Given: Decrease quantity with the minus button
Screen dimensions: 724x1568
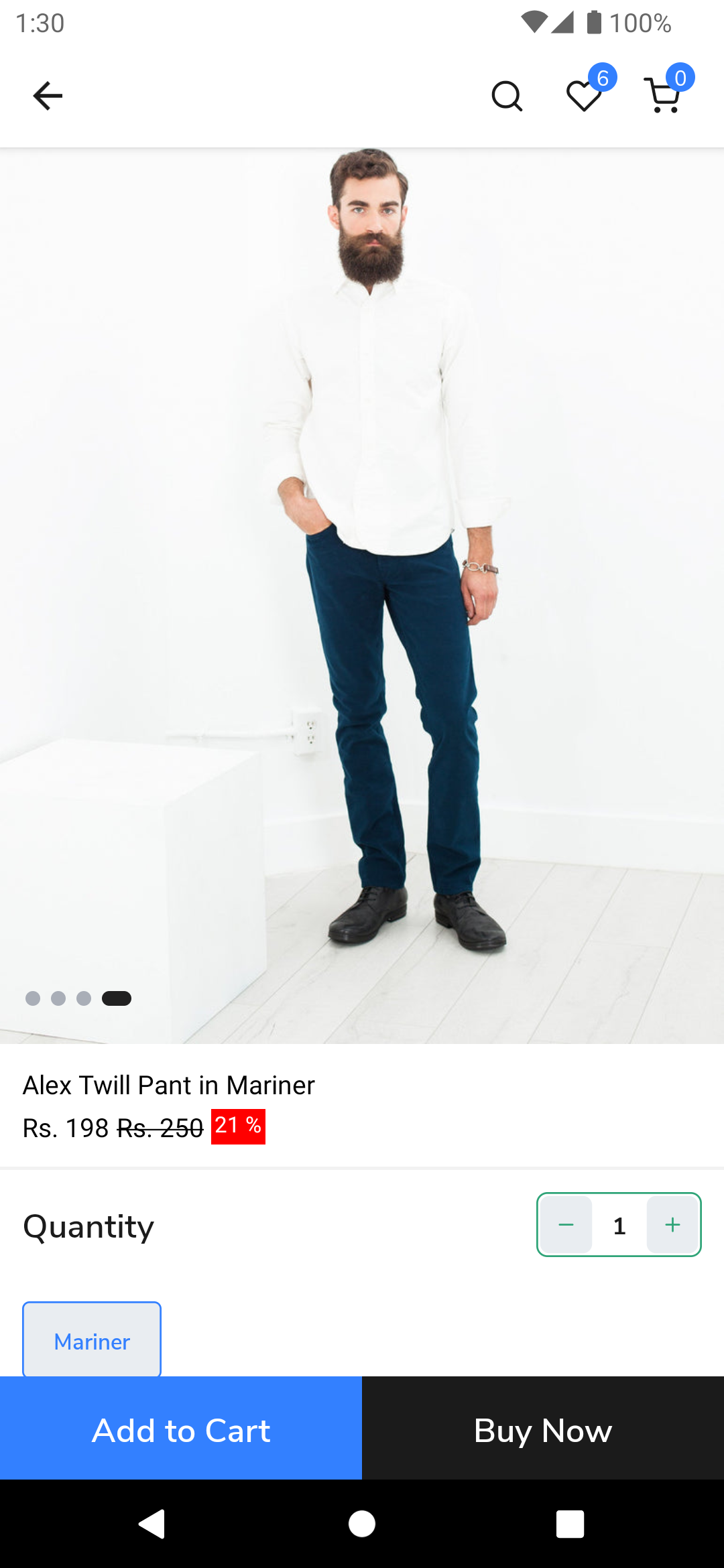Looking at the screenshot, I should 566,1225.
